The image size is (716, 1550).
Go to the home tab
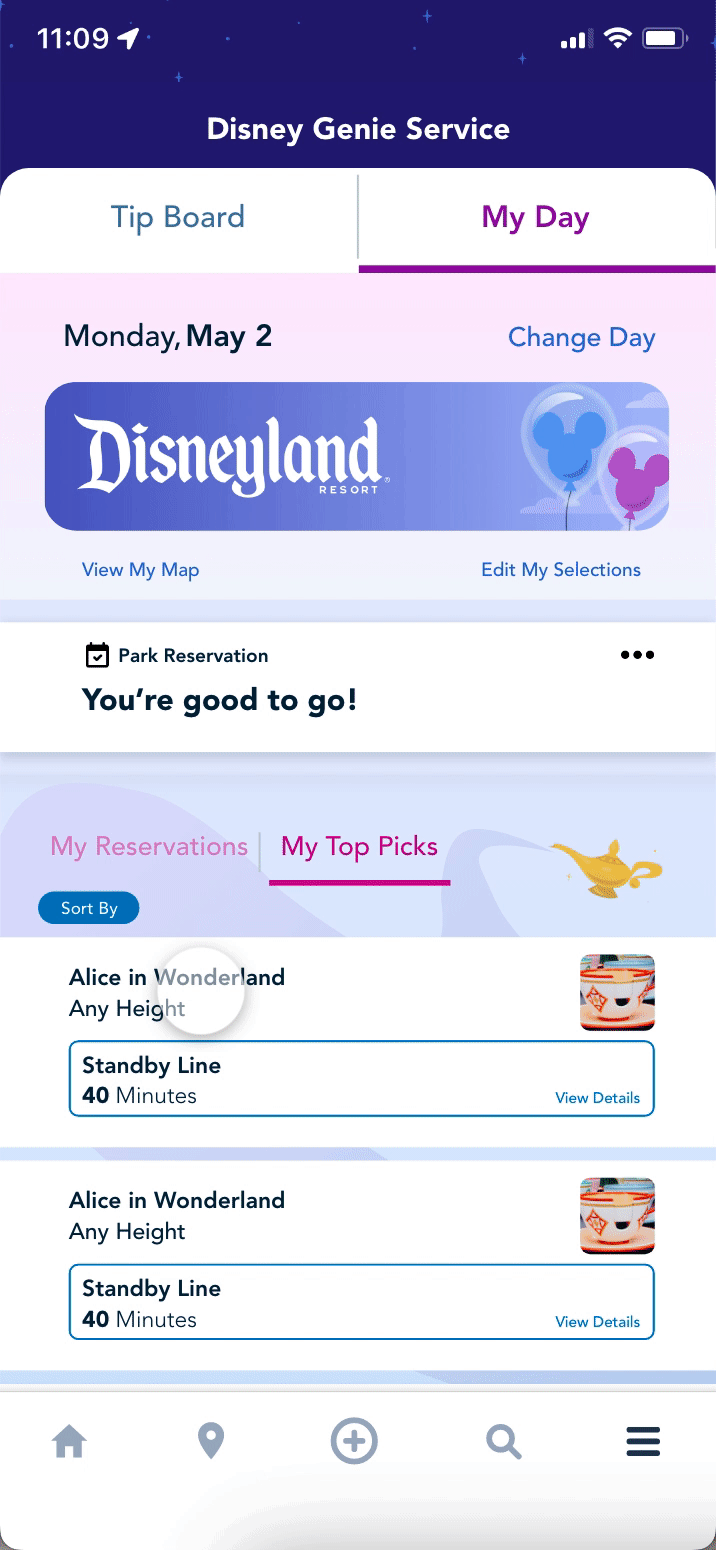pos(70,1442)
